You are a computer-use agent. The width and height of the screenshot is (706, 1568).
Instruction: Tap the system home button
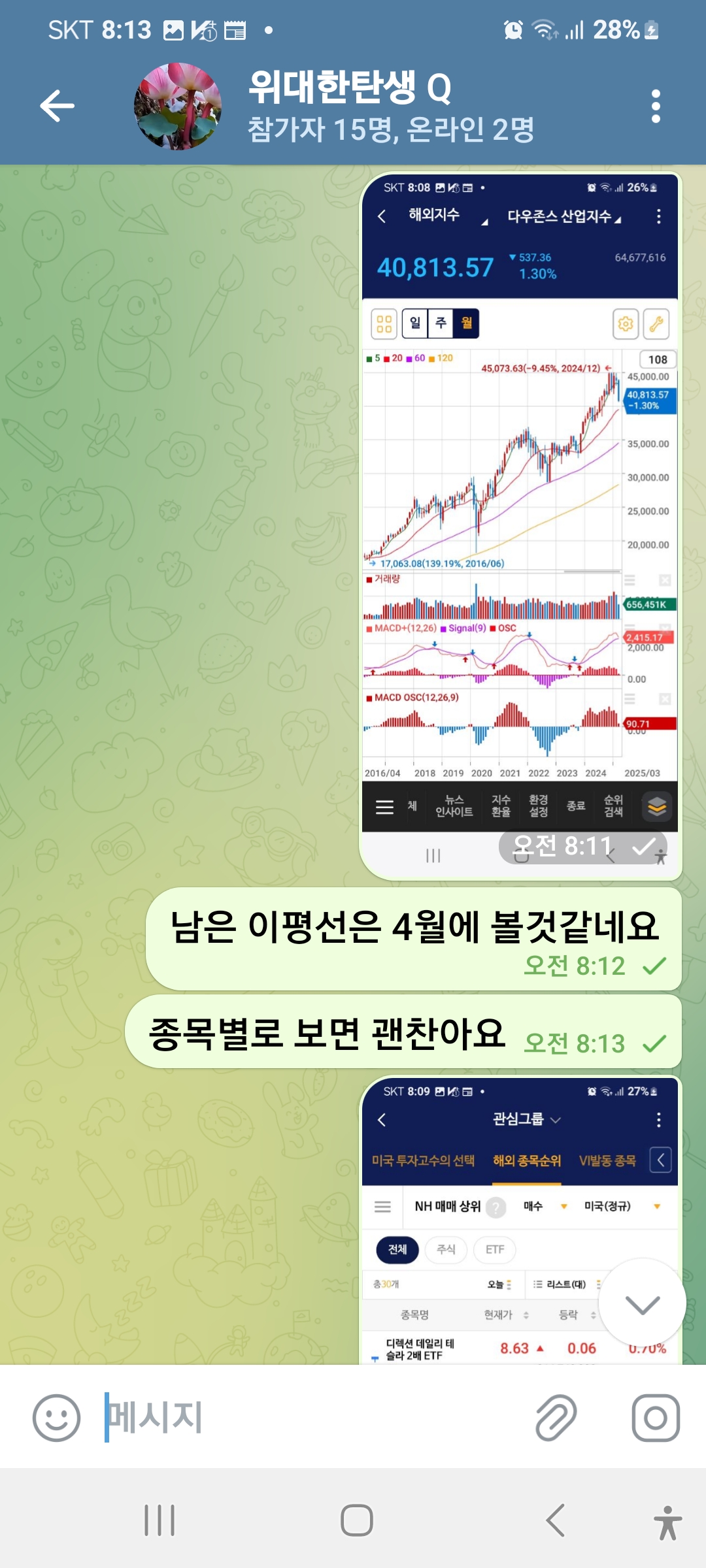click(356, 1520)
